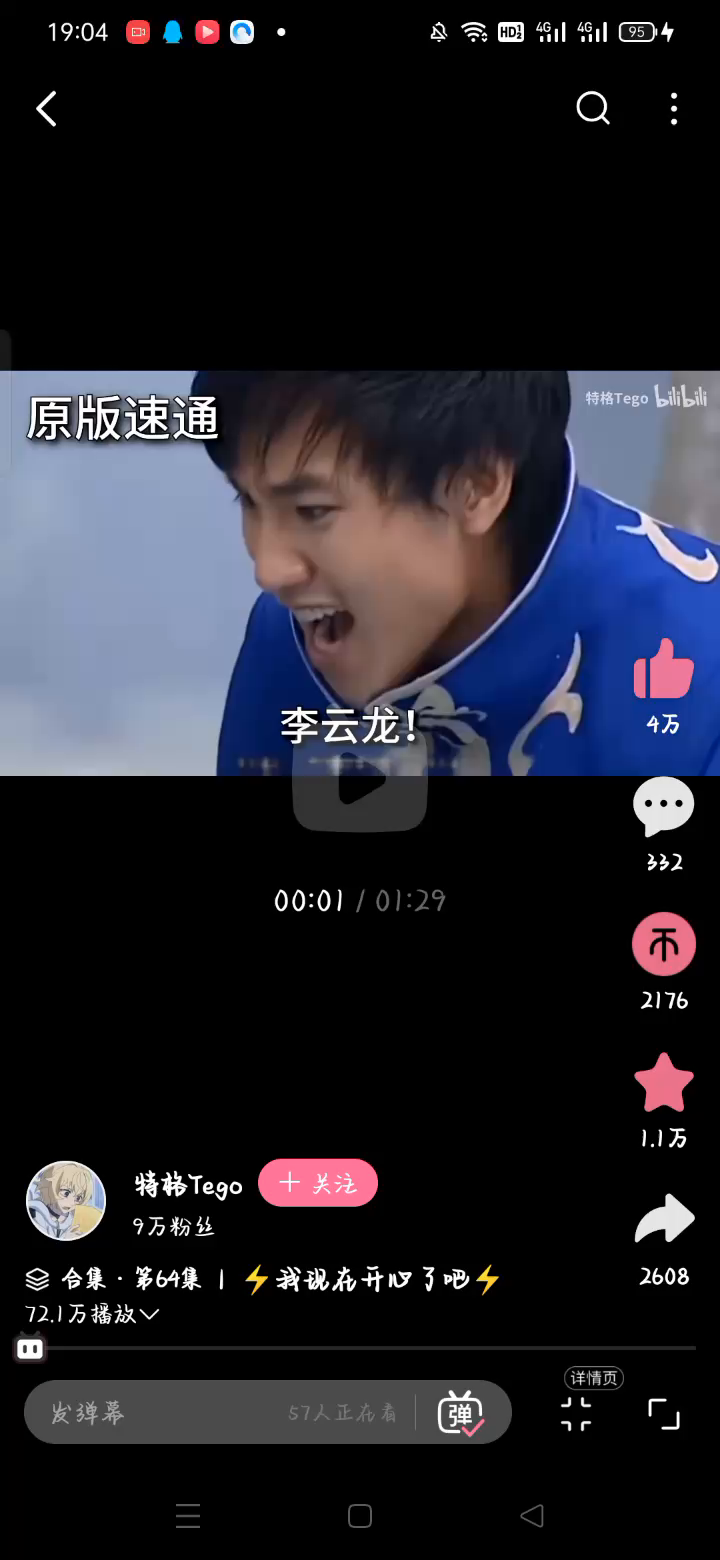Expand video info next to 72.1万播放

[x=149, y=1314]
